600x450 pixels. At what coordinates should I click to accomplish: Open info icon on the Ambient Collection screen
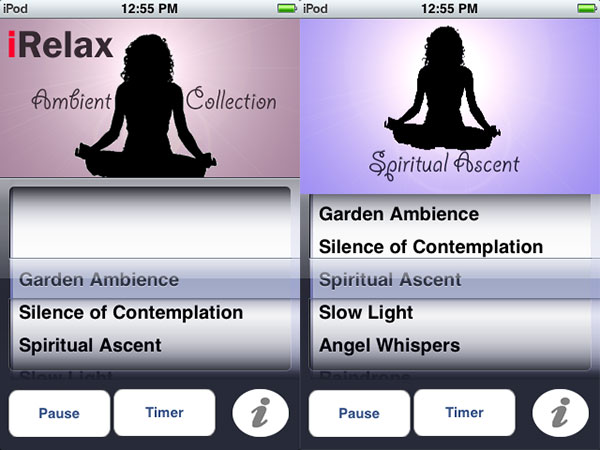[260, 413]
